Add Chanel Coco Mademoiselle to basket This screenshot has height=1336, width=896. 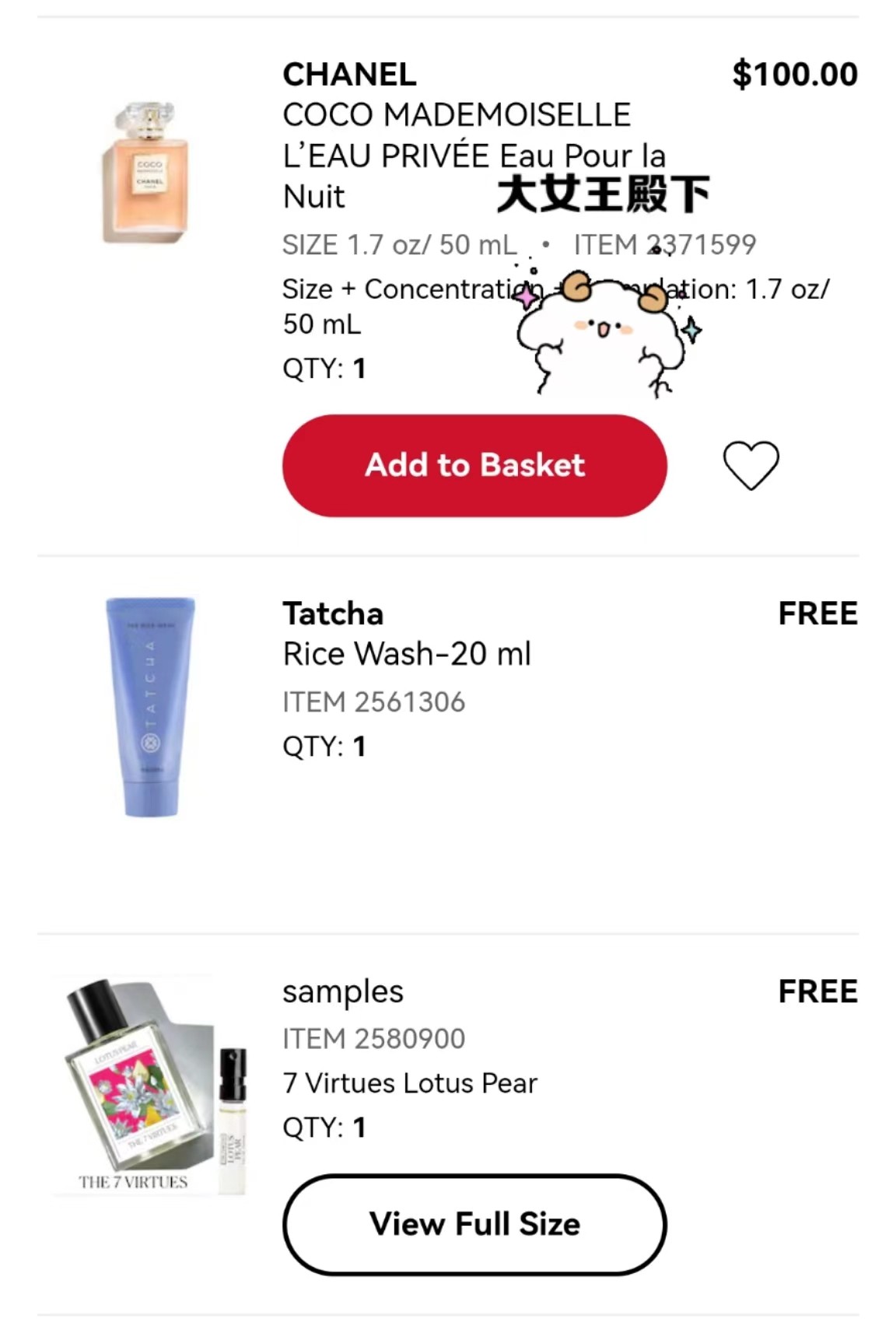coord(474,465)
